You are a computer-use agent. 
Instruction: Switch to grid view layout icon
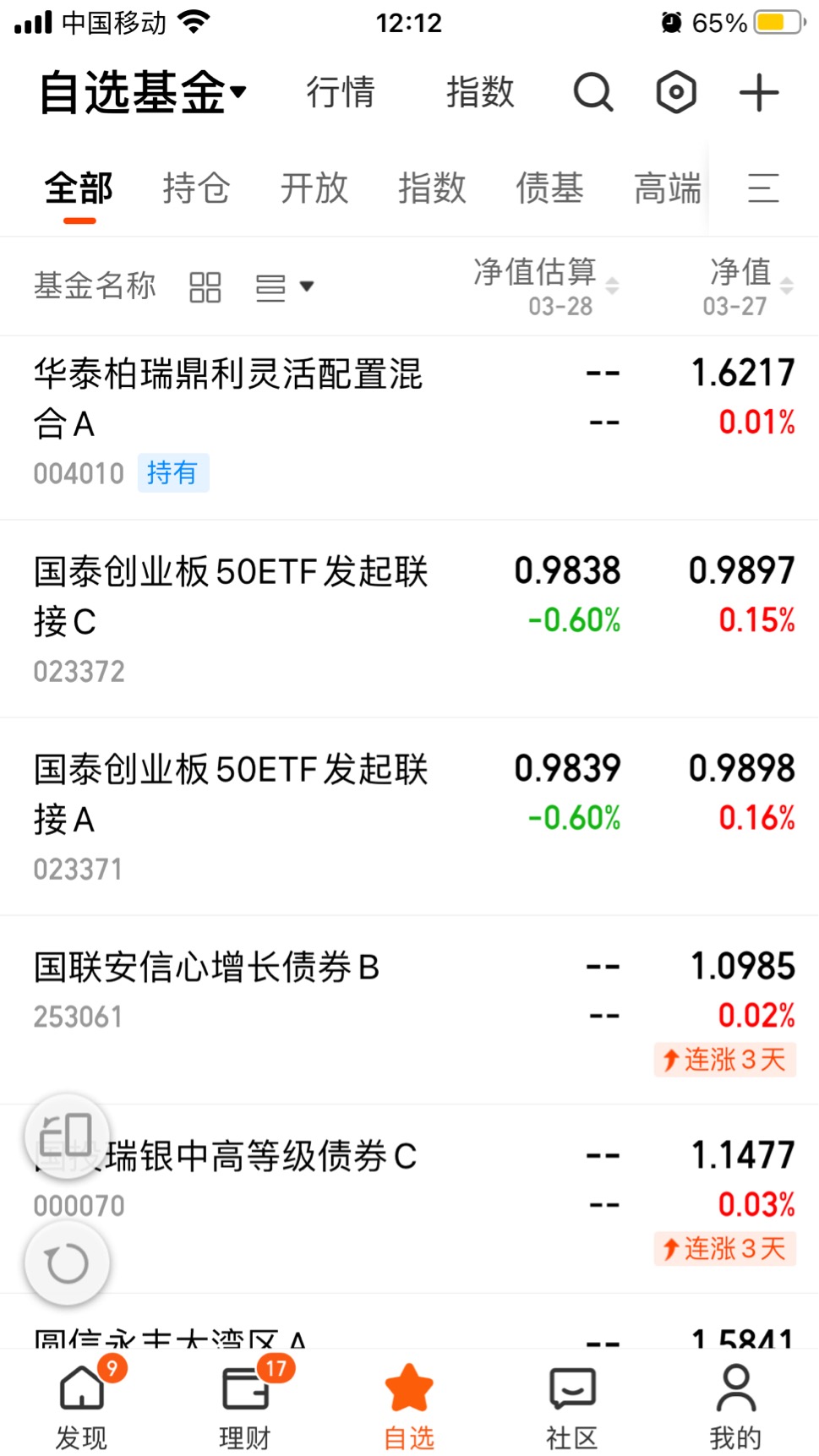[205, 287]
